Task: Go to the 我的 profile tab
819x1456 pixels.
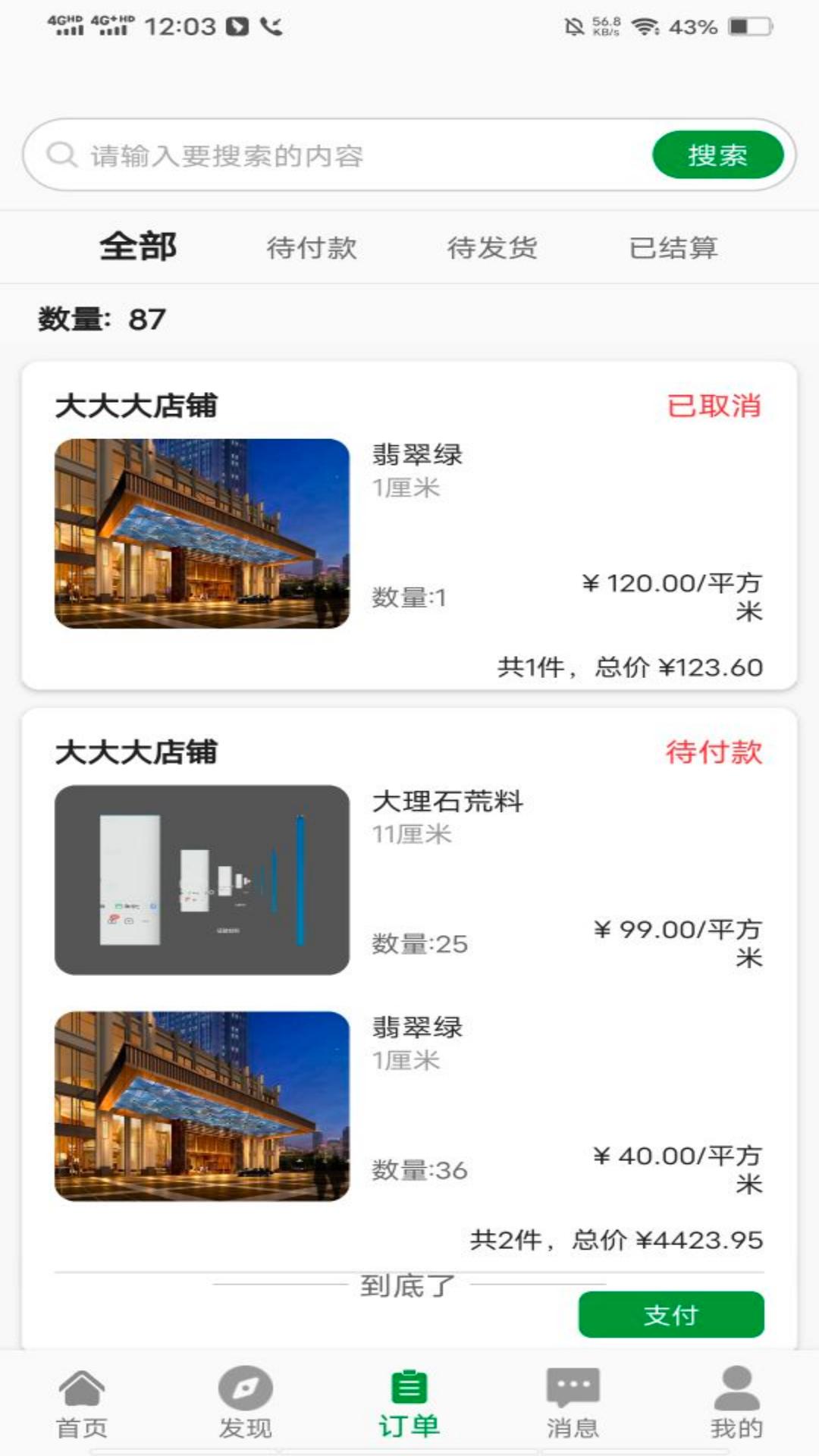Action: pos(736,1403)
